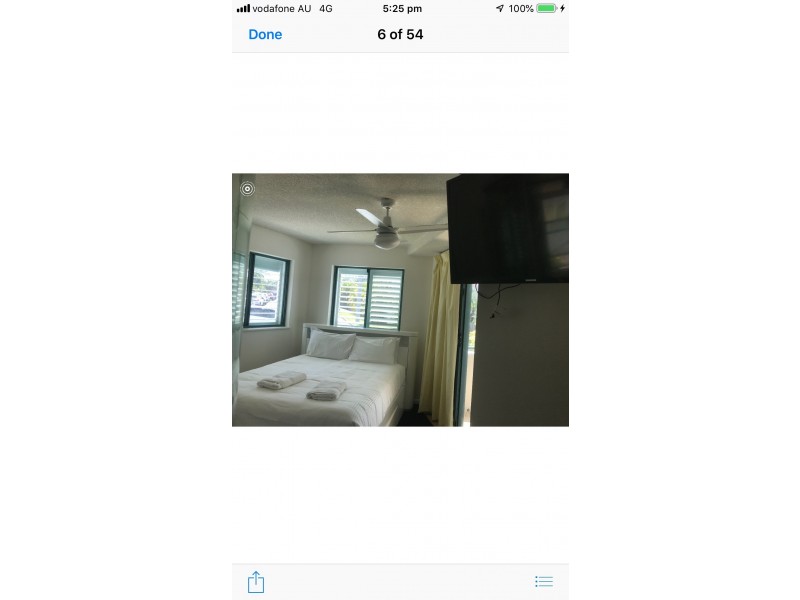Image resolution: width=800 pixels, height=600 pixels.
Task: Tap the bedroom photo to toggle toolbars
Action: [400, 300]
